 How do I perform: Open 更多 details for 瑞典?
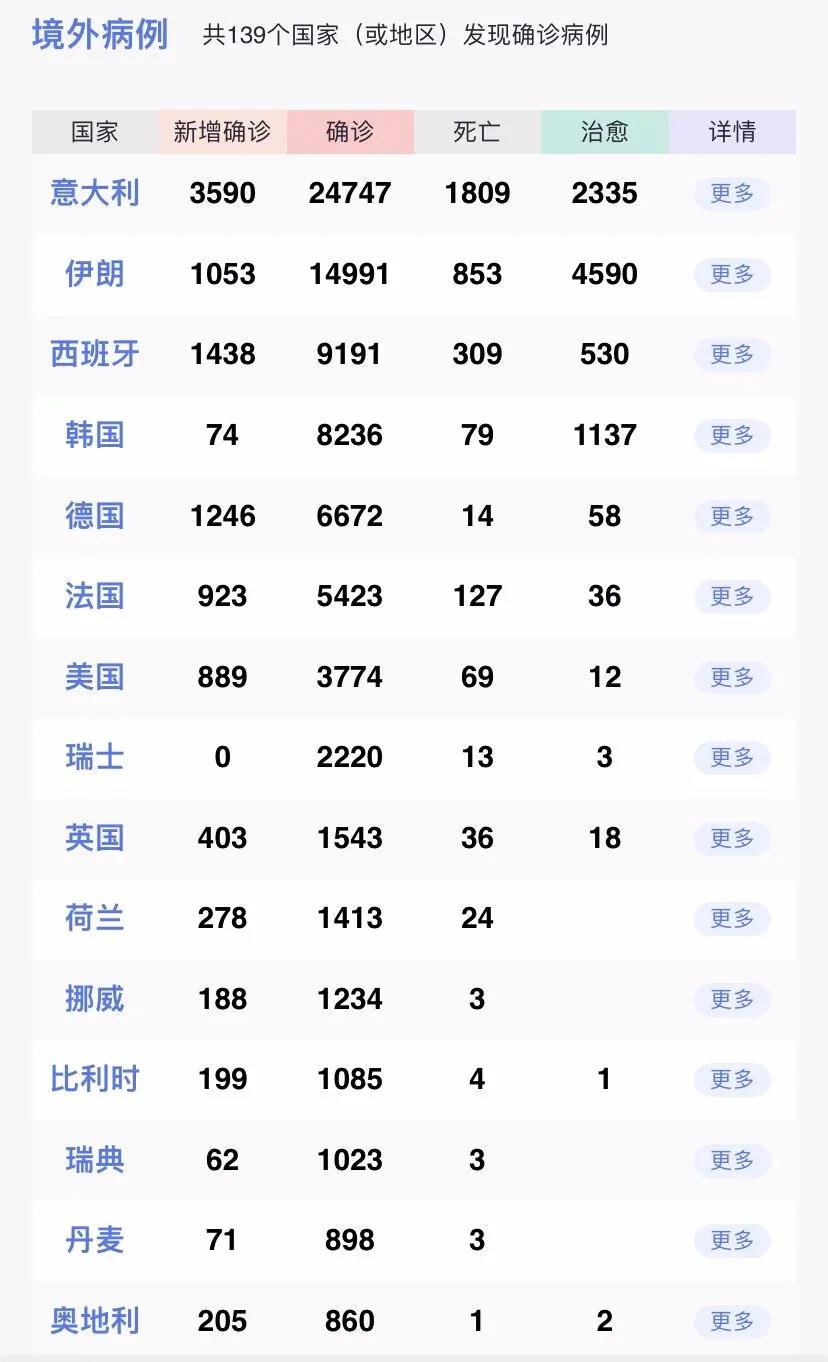(732, 1160)
